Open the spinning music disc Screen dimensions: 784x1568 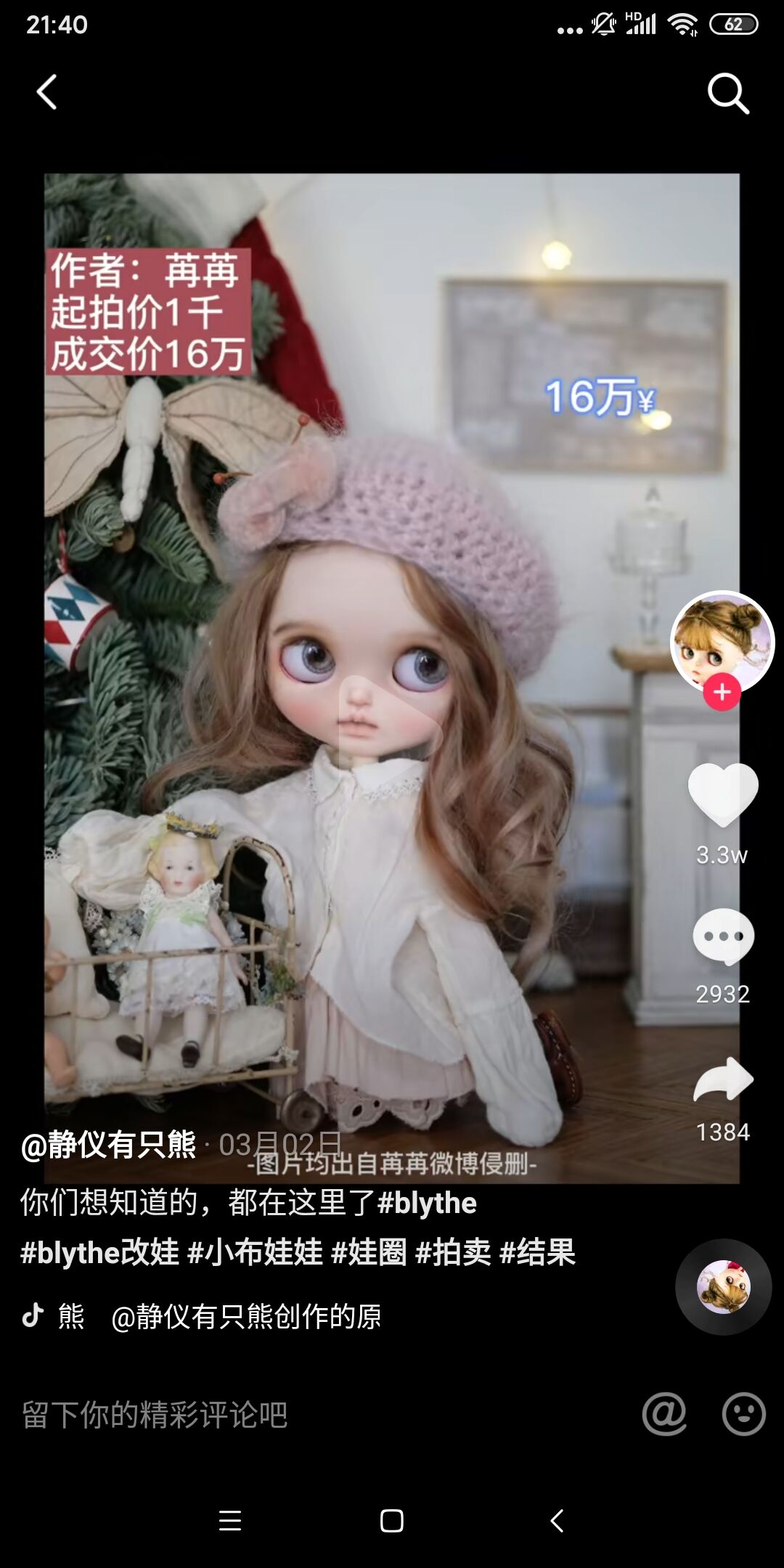(723, 1287)
